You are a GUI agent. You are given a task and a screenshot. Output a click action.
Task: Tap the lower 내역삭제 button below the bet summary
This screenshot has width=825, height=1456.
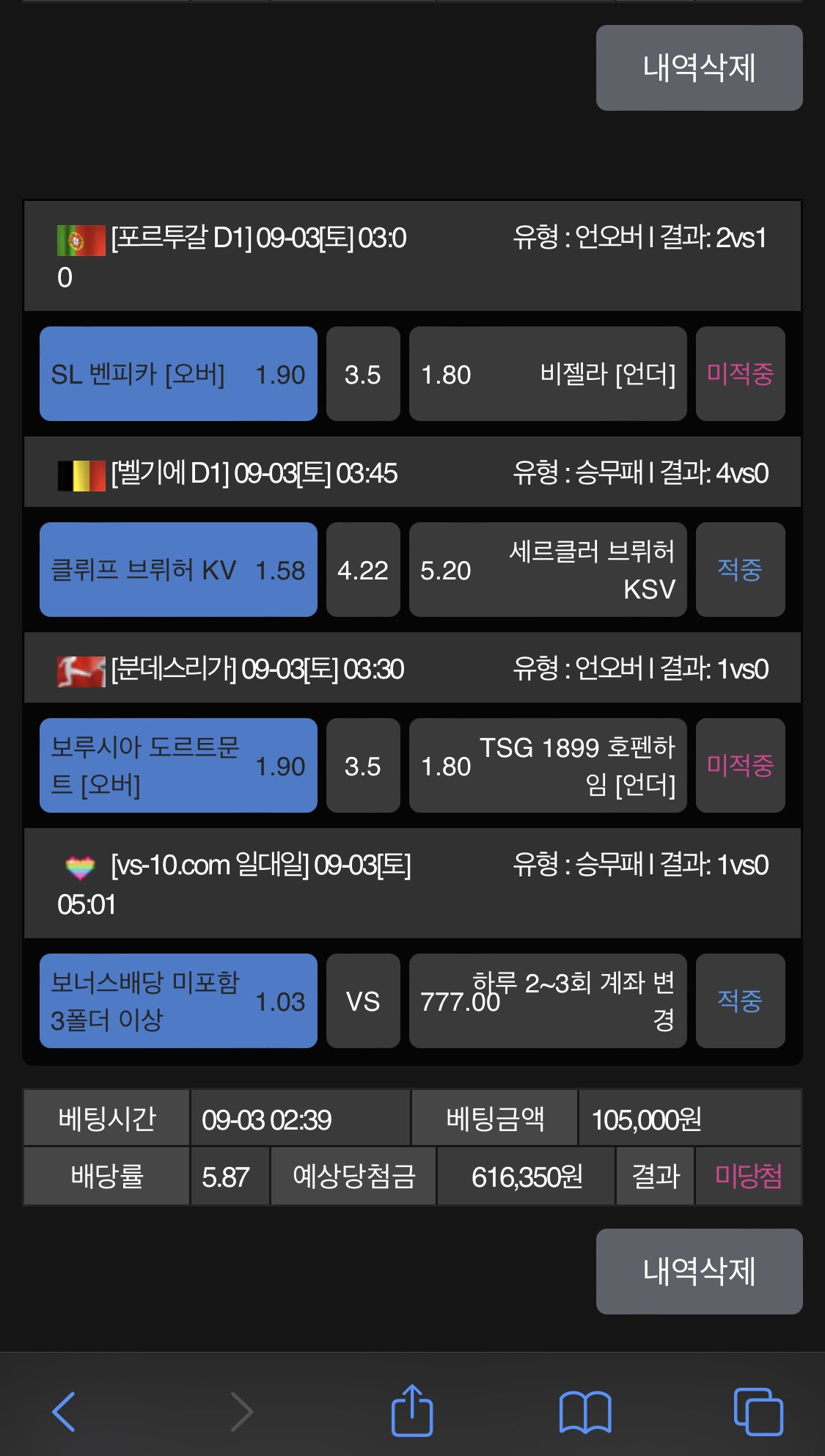tap(699, 1271)
